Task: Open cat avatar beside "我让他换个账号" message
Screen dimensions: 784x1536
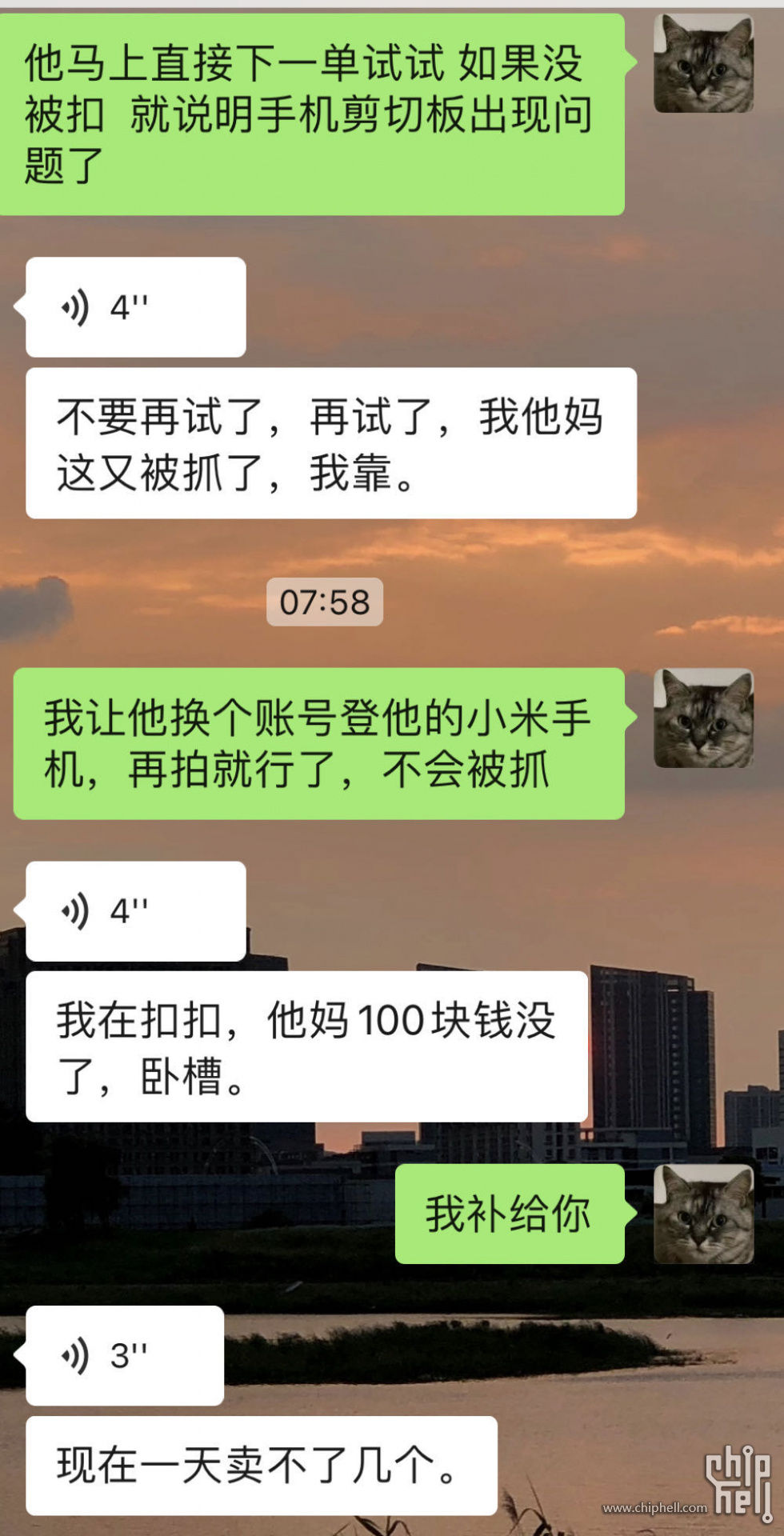Action: pyautogui.click(x=703, y=718)
